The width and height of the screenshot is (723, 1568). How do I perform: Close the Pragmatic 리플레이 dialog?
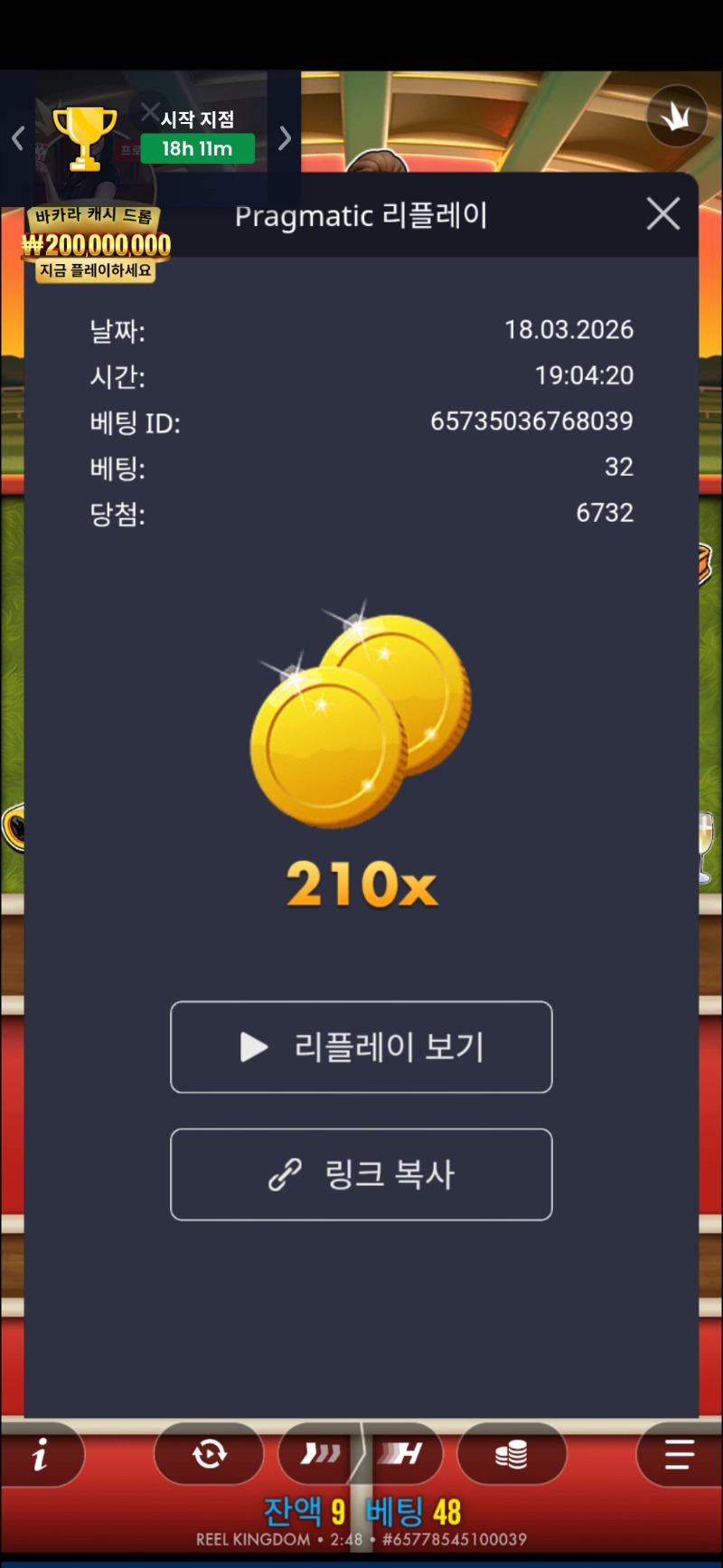663,214
